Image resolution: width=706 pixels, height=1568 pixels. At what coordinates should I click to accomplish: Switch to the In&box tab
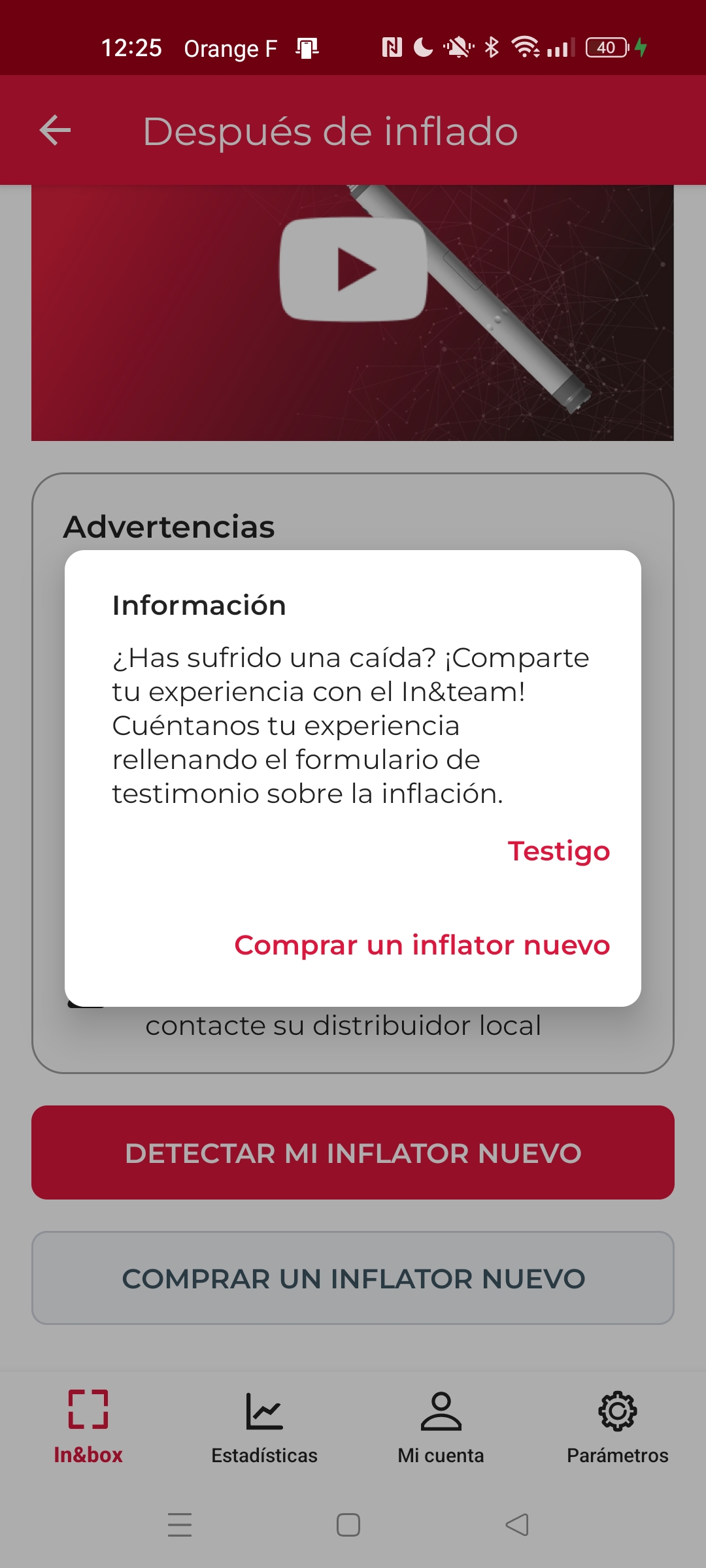tap(88, 1426)
